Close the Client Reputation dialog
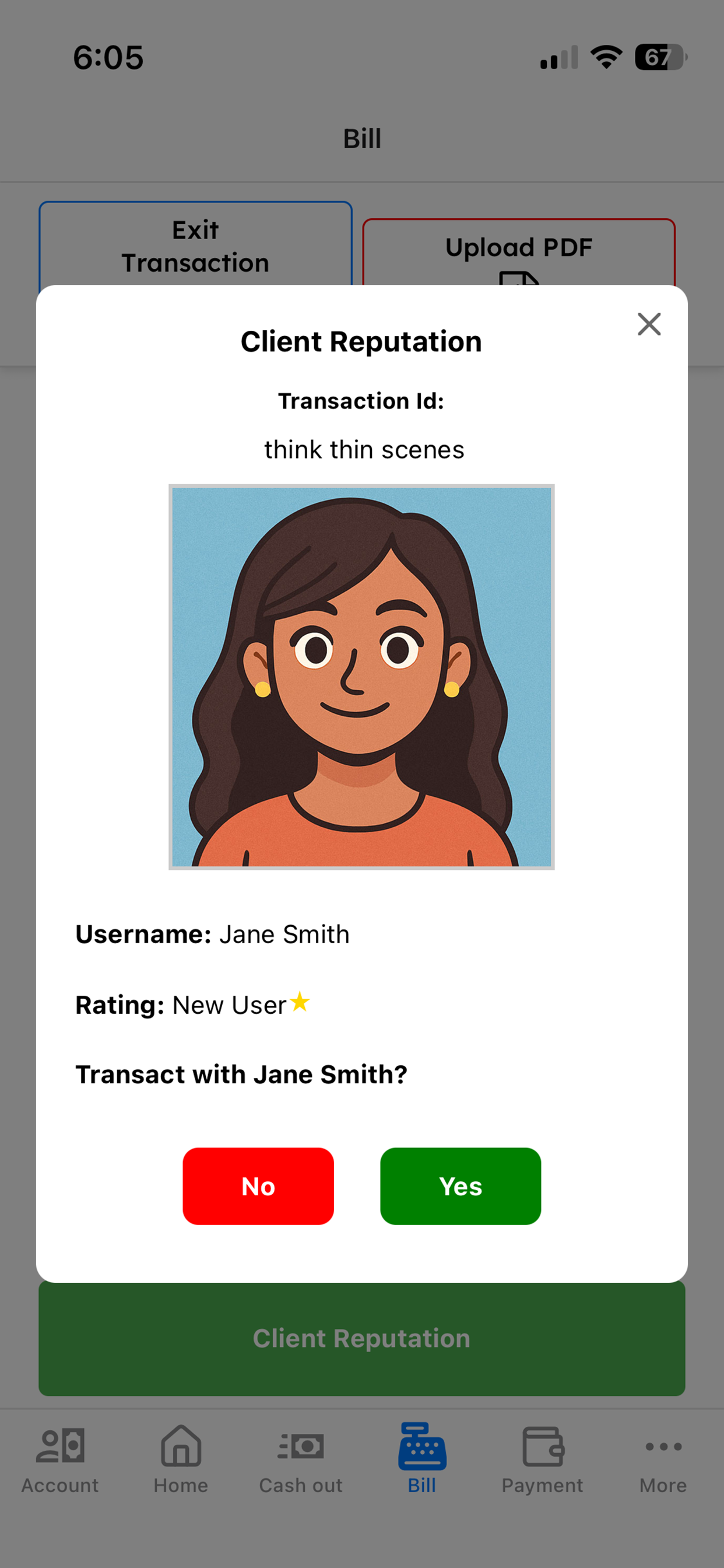Screen dimensions: 724x1568 pyautogui.click(x=649, y=324)
